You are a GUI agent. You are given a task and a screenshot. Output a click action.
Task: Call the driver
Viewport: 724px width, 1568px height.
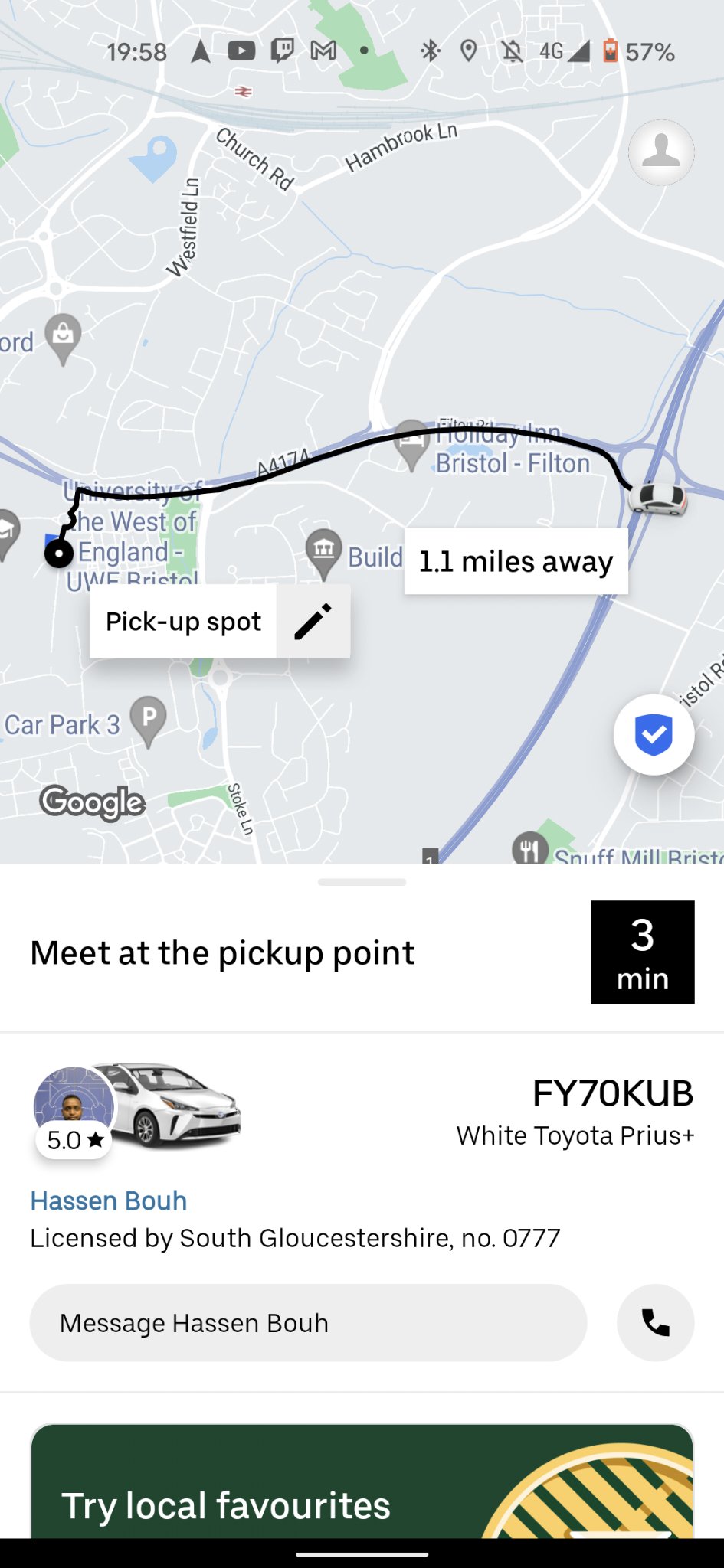655,1323
